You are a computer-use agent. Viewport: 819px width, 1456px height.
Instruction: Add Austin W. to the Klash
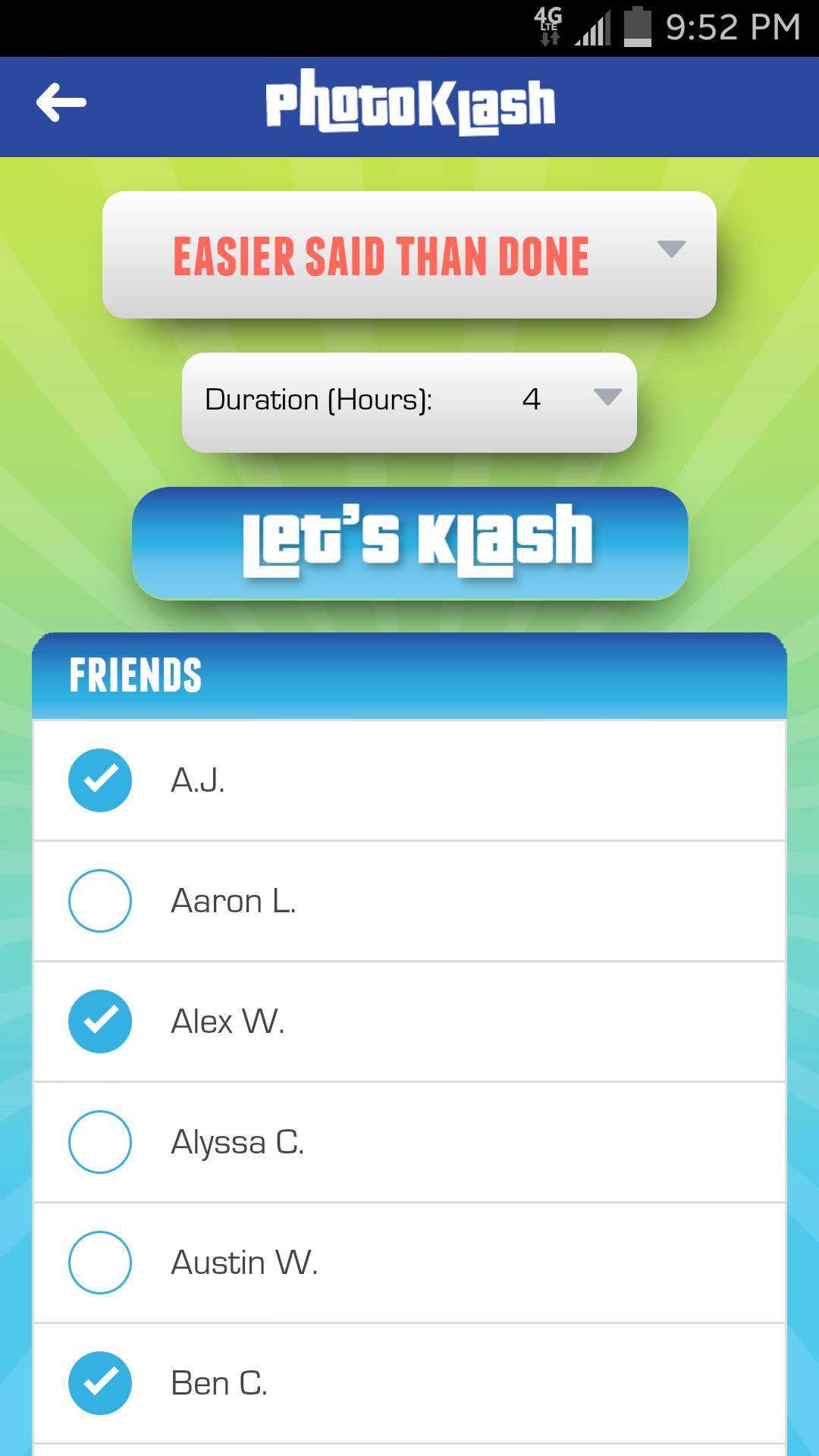100,1263
